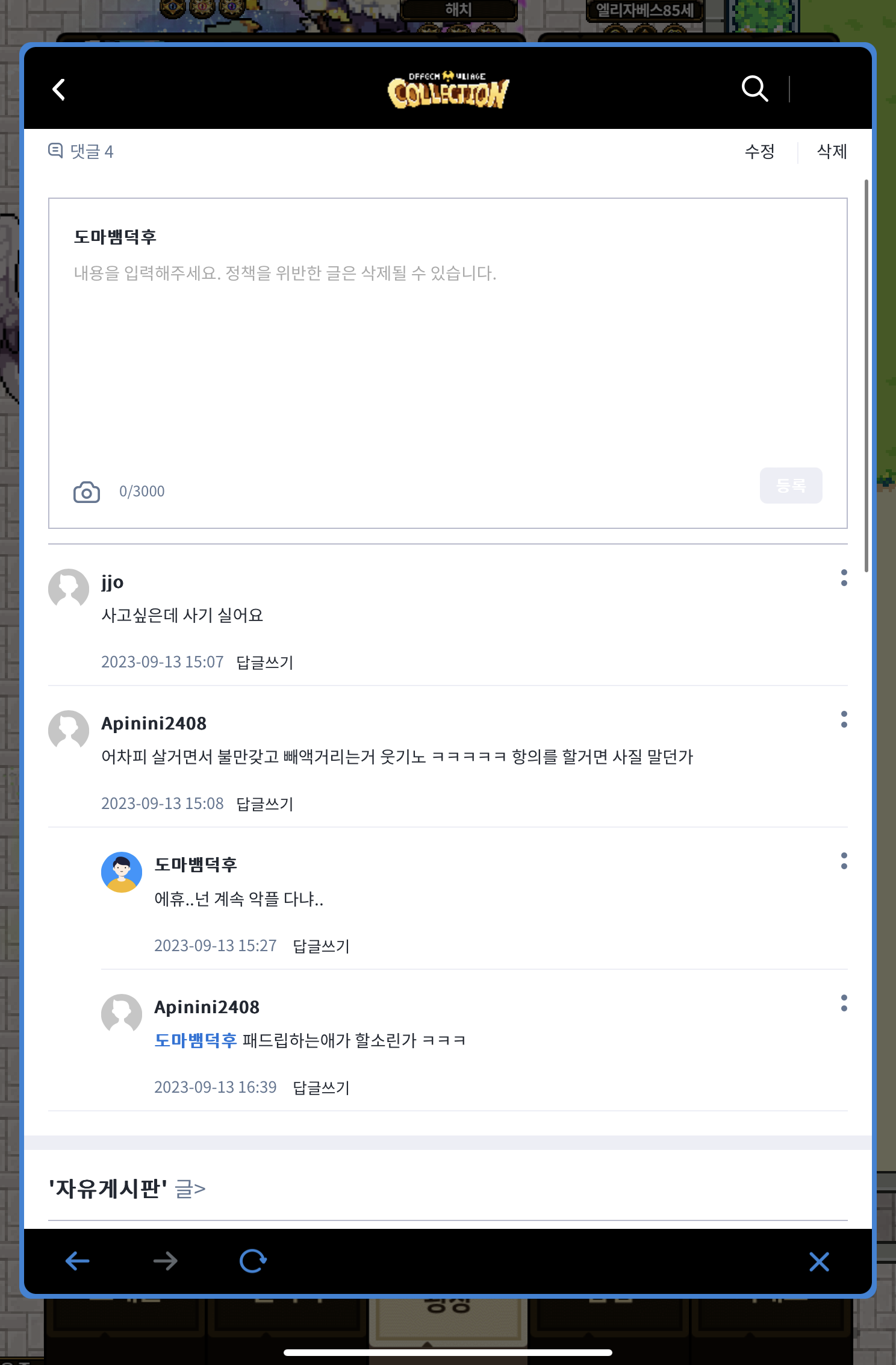
Task: Reply to Apinini2408's 16:39 comment
Action: [x=321, y=1087]
